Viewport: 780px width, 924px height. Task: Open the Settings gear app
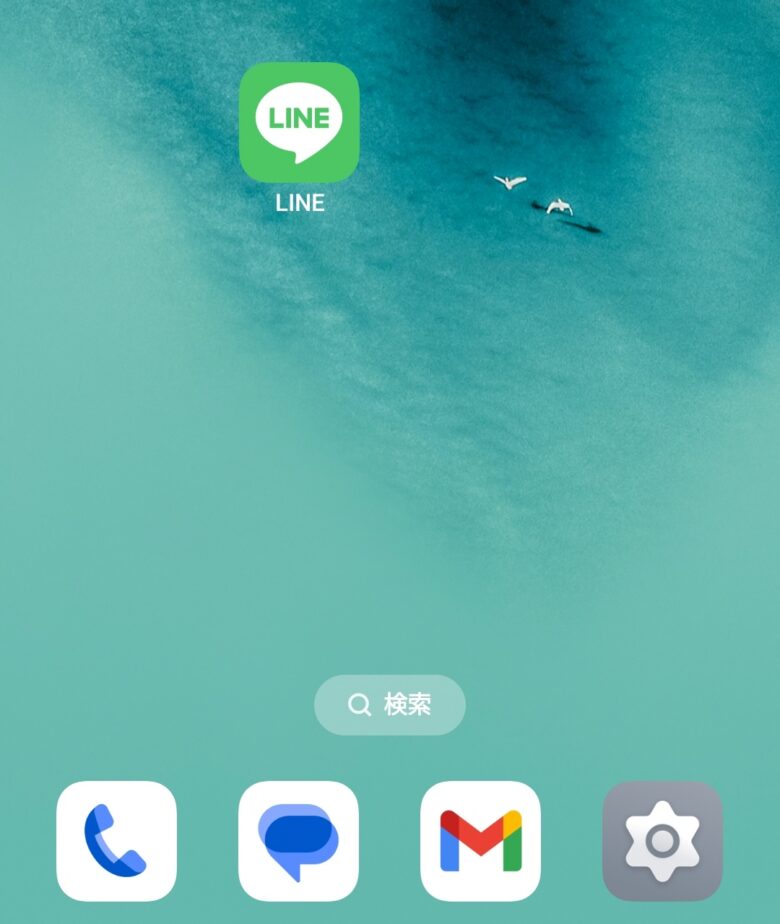[x=662, y=841]
